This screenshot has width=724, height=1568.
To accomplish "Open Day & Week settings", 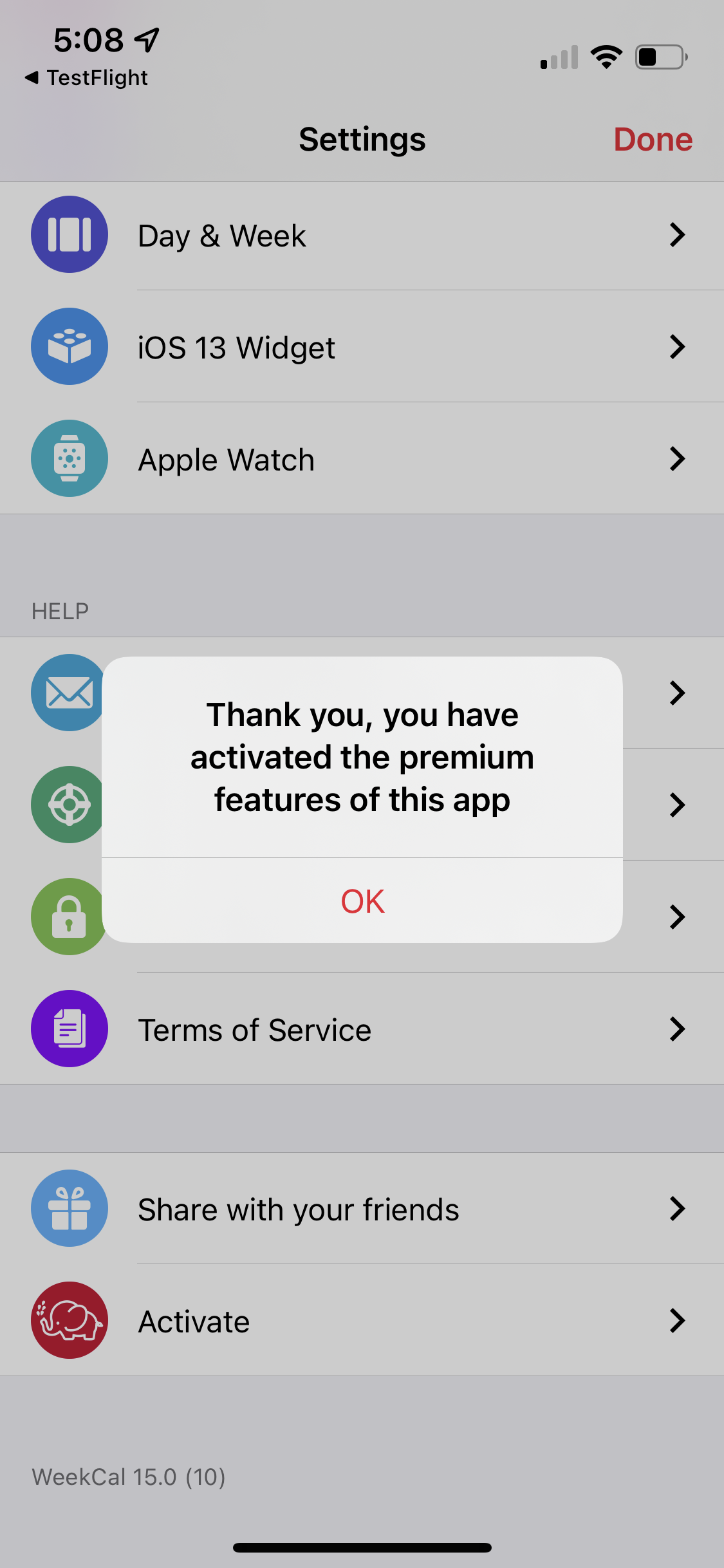I will click(x=362, y=236).
